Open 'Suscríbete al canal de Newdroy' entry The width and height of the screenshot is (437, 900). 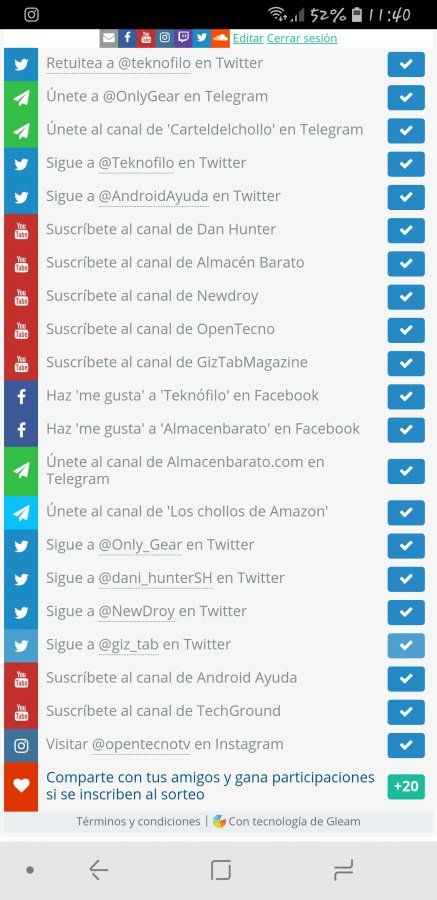[x=218, y=297]
